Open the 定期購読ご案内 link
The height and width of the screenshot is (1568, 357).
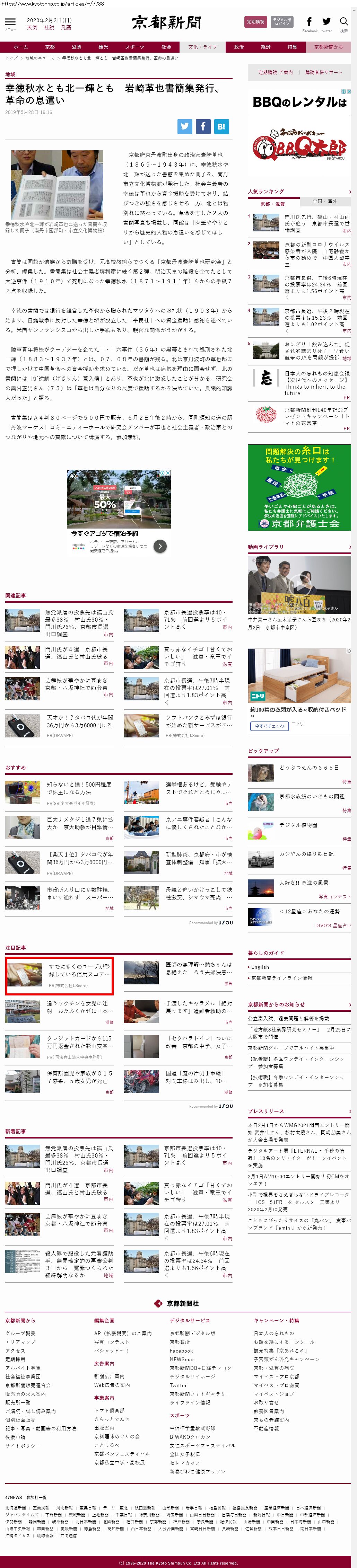[x=276, y=72]
